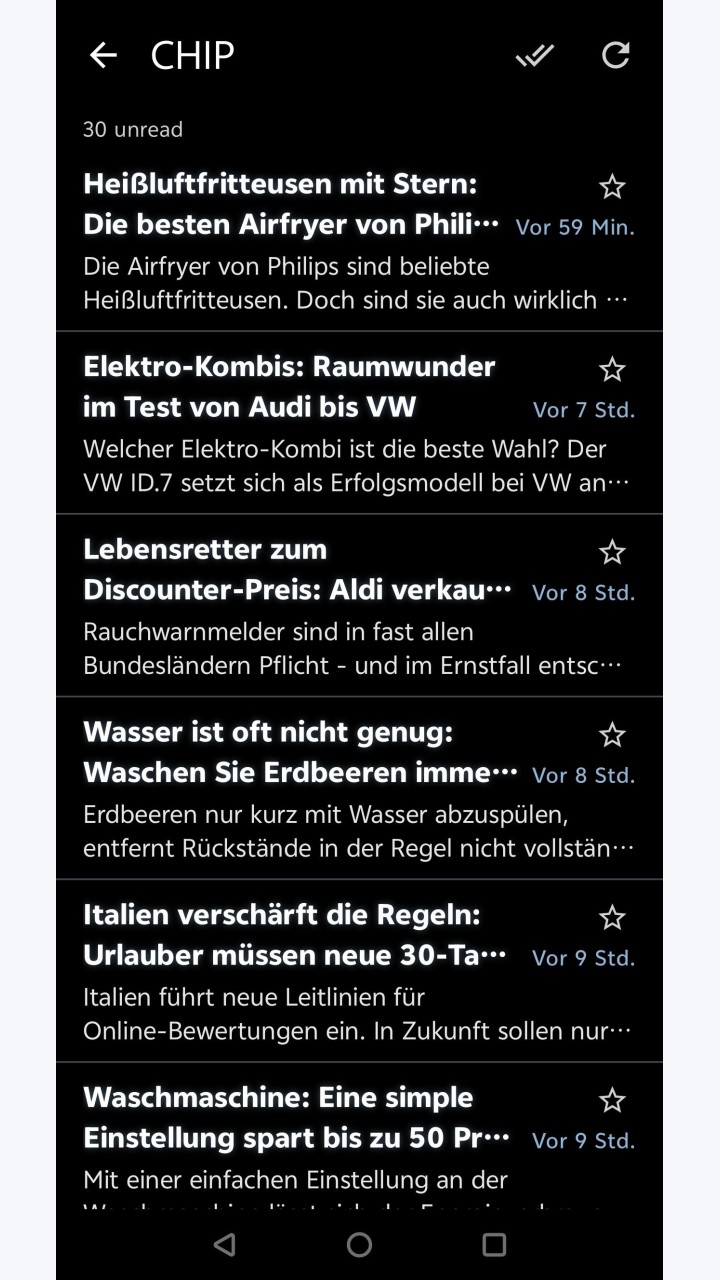Image resolution: width=720 pixels, height=1280 pixels.
Task: Open the Lebensretter zum Discounter-Preis article
Action: [359, 605]
